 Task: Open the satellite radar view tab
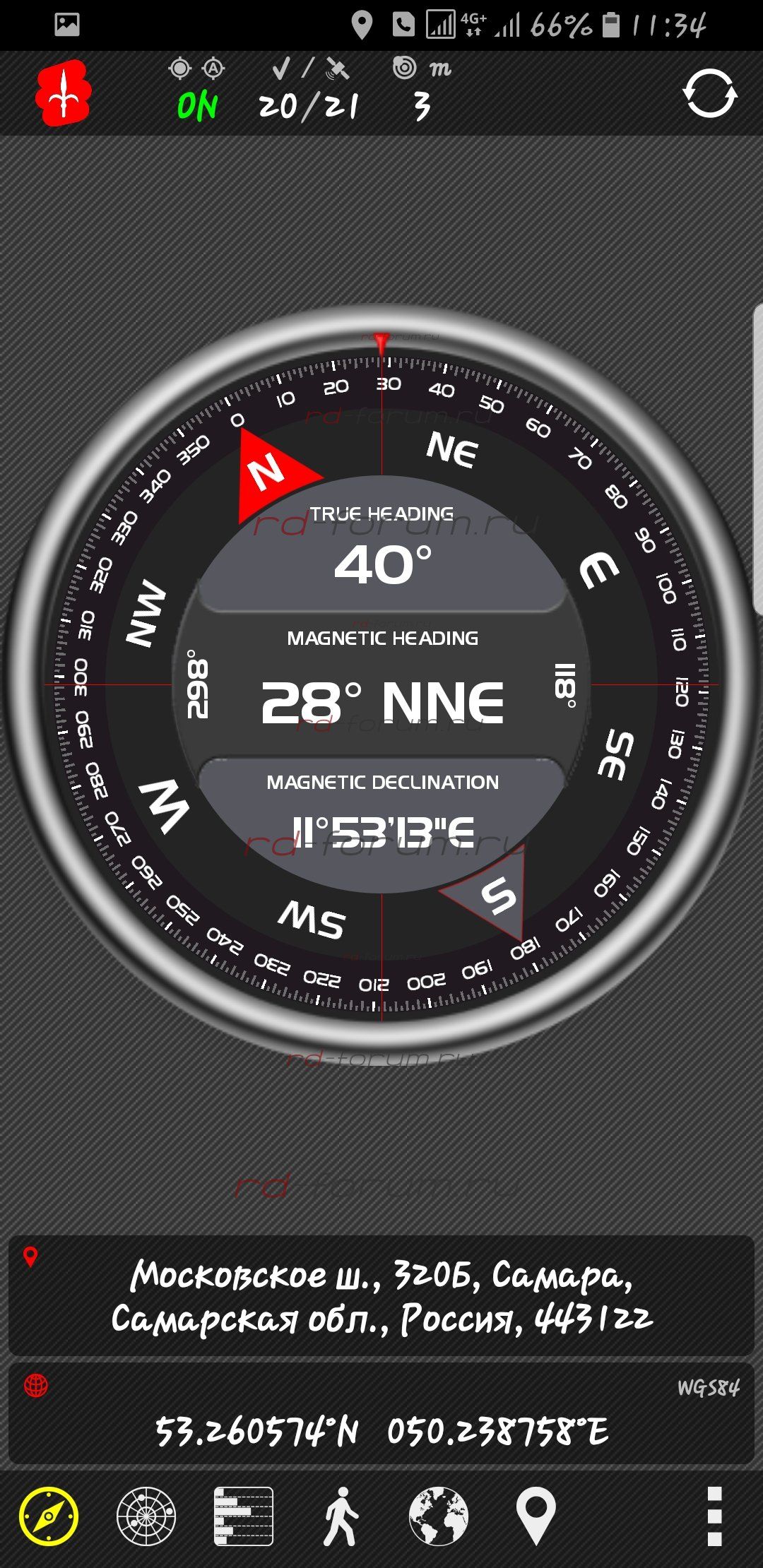146,1516
